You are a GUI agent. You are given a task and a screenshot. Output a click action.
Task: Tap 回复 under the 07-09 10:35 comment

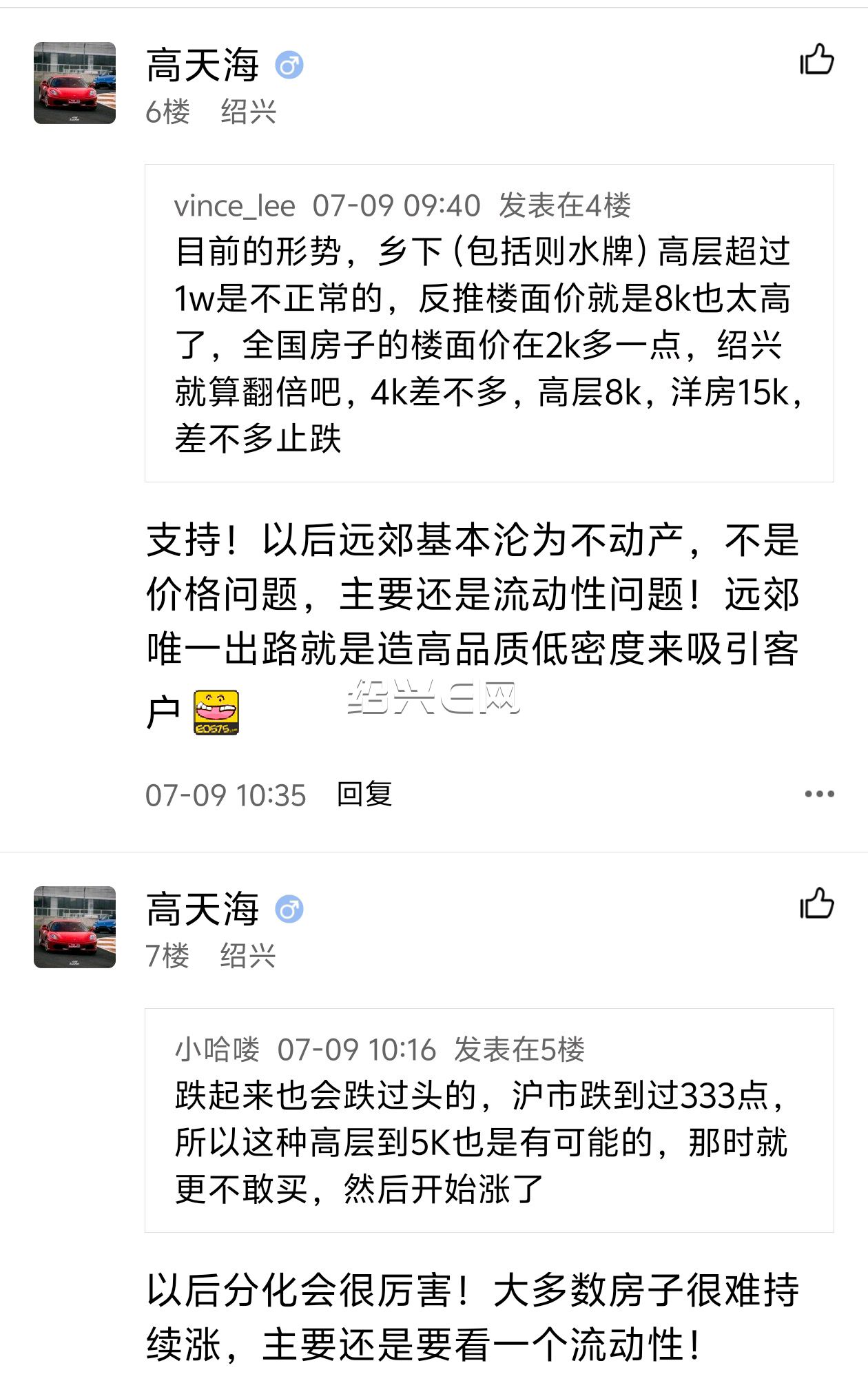364,795
